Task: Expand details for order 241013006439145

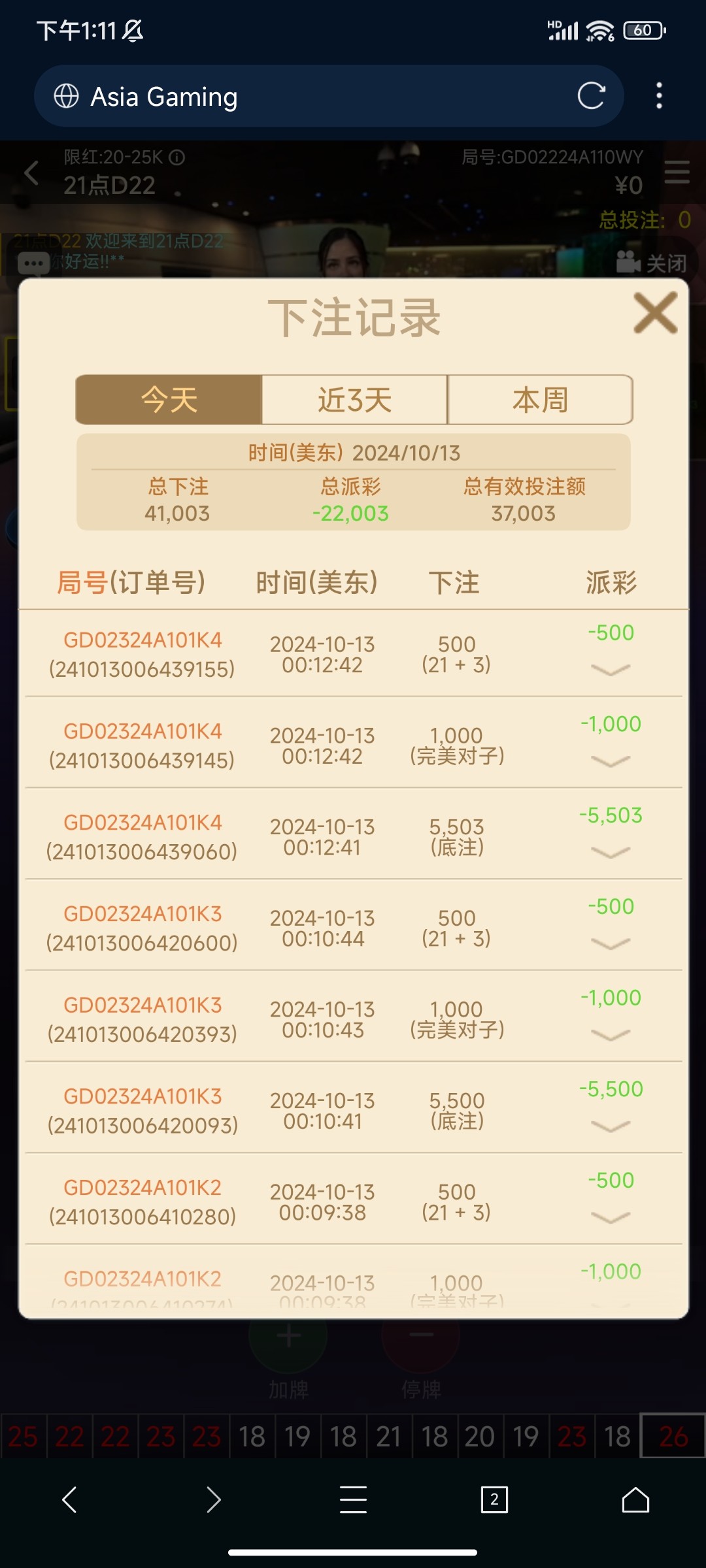Action: click(x=610, y=761)
